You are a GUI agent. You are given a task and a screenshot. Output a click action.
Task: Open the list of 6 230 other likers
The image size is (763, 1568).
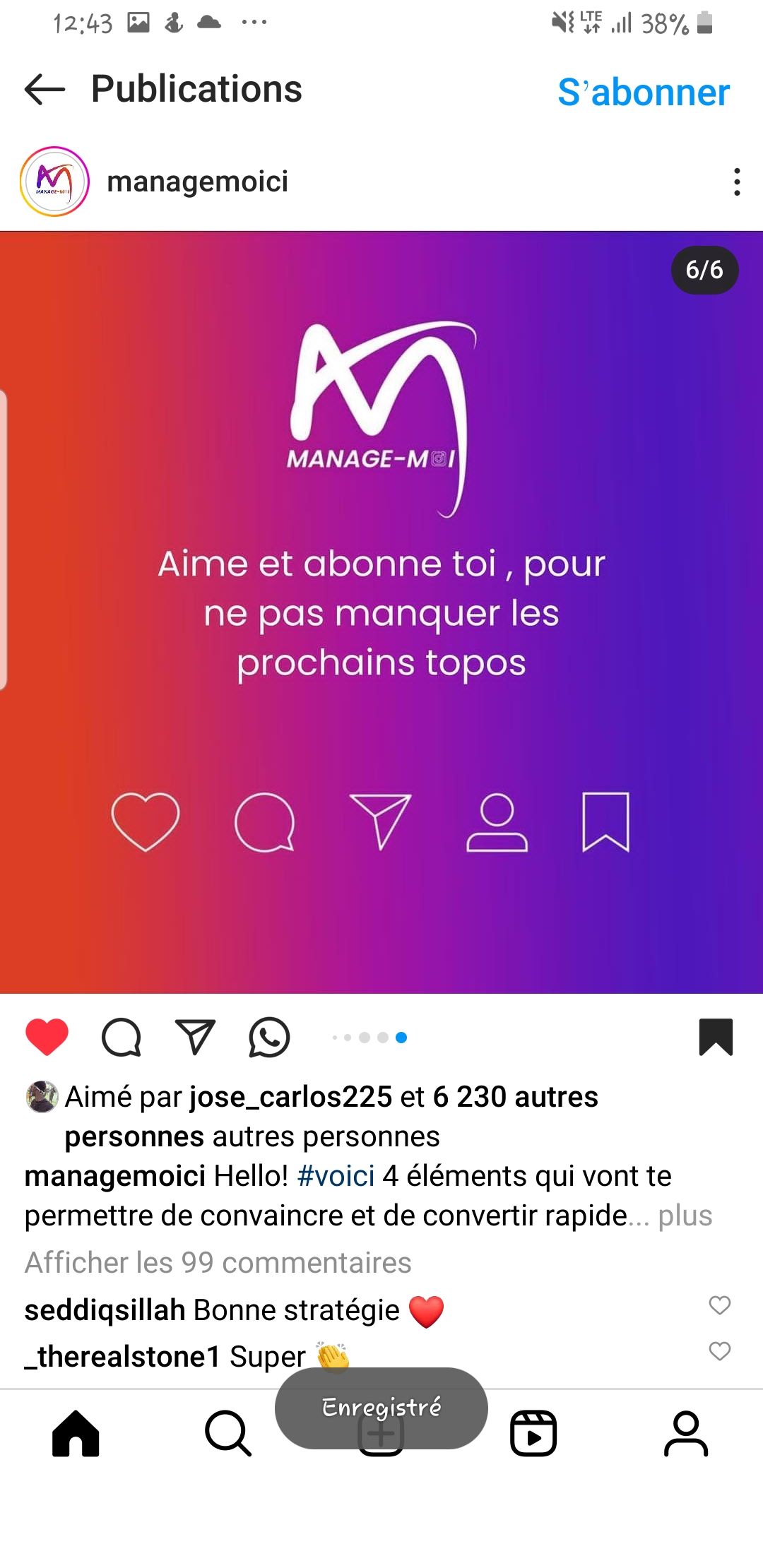[x=515, y=1097]
